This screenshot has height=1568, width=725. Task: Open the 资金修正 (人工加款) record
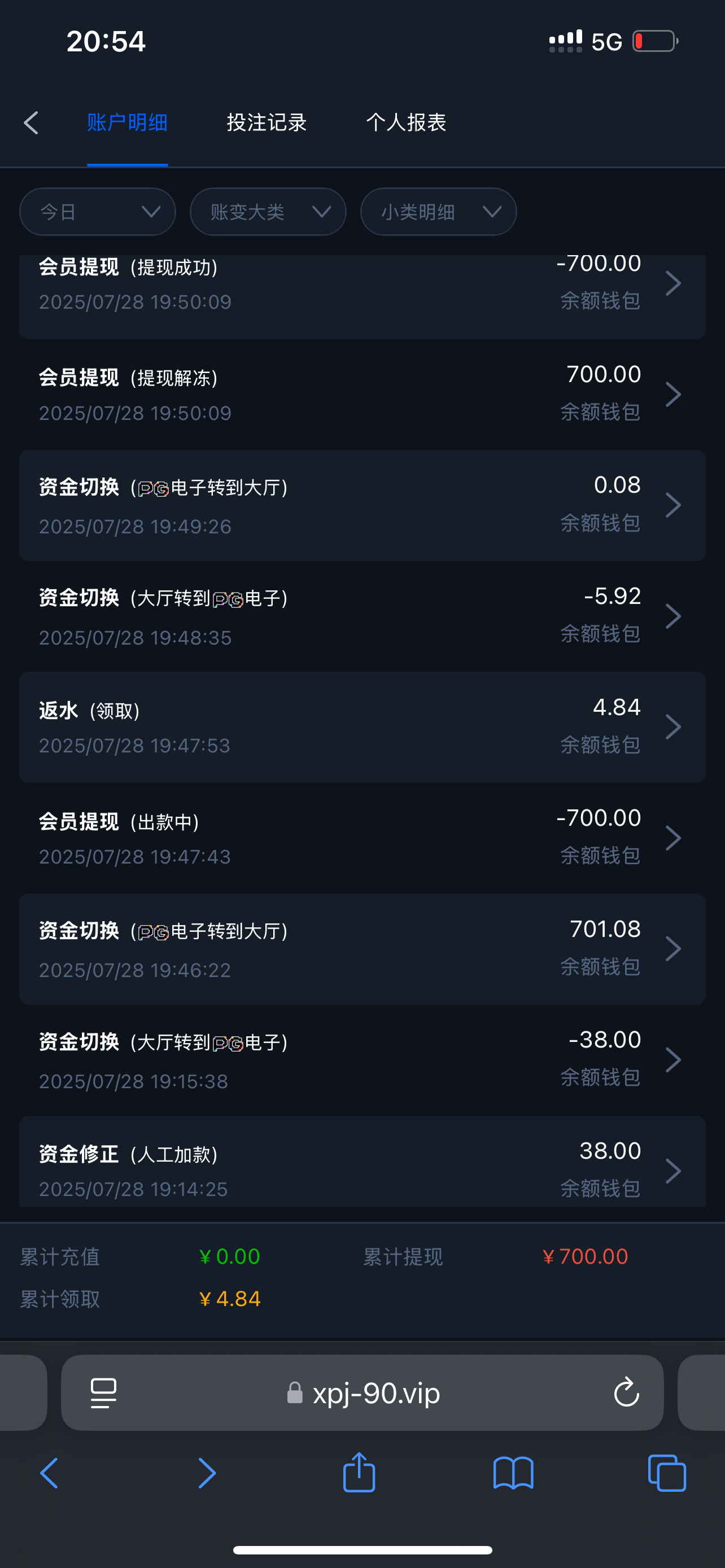coord(362,1169)
